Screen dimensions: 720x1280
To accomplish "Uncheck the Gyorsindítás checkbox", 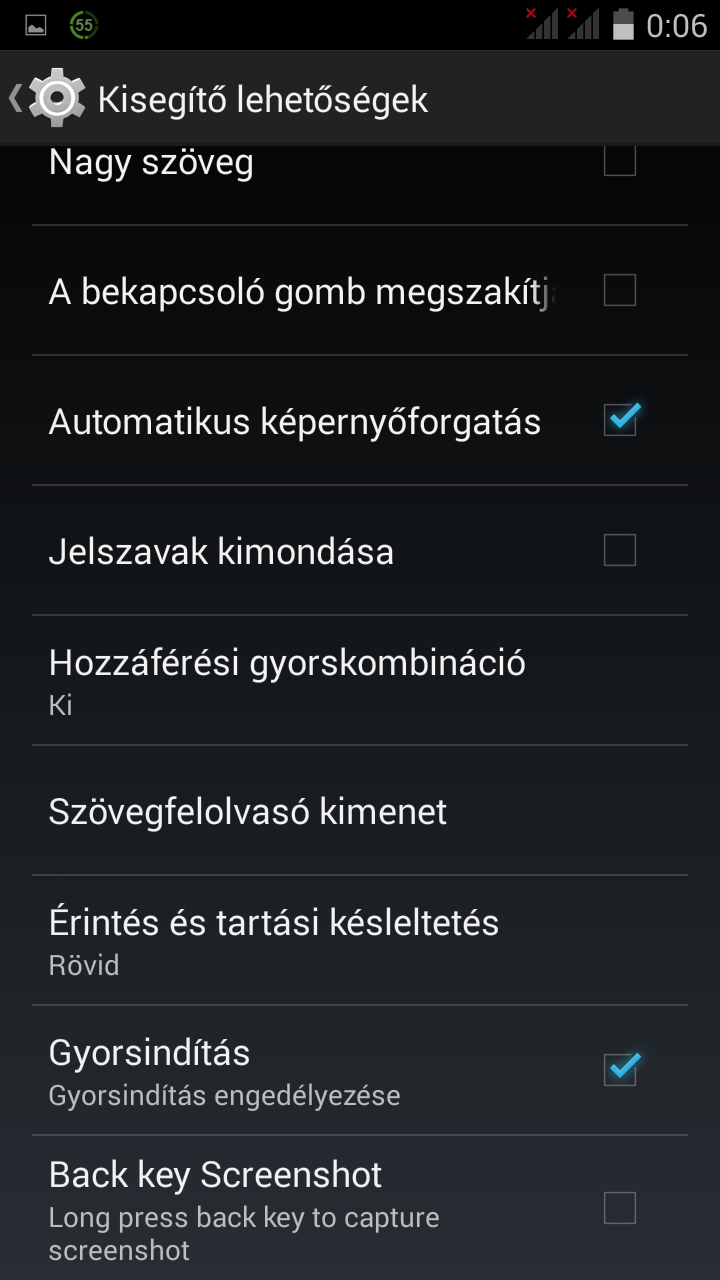I will [x=619, y=1070].
